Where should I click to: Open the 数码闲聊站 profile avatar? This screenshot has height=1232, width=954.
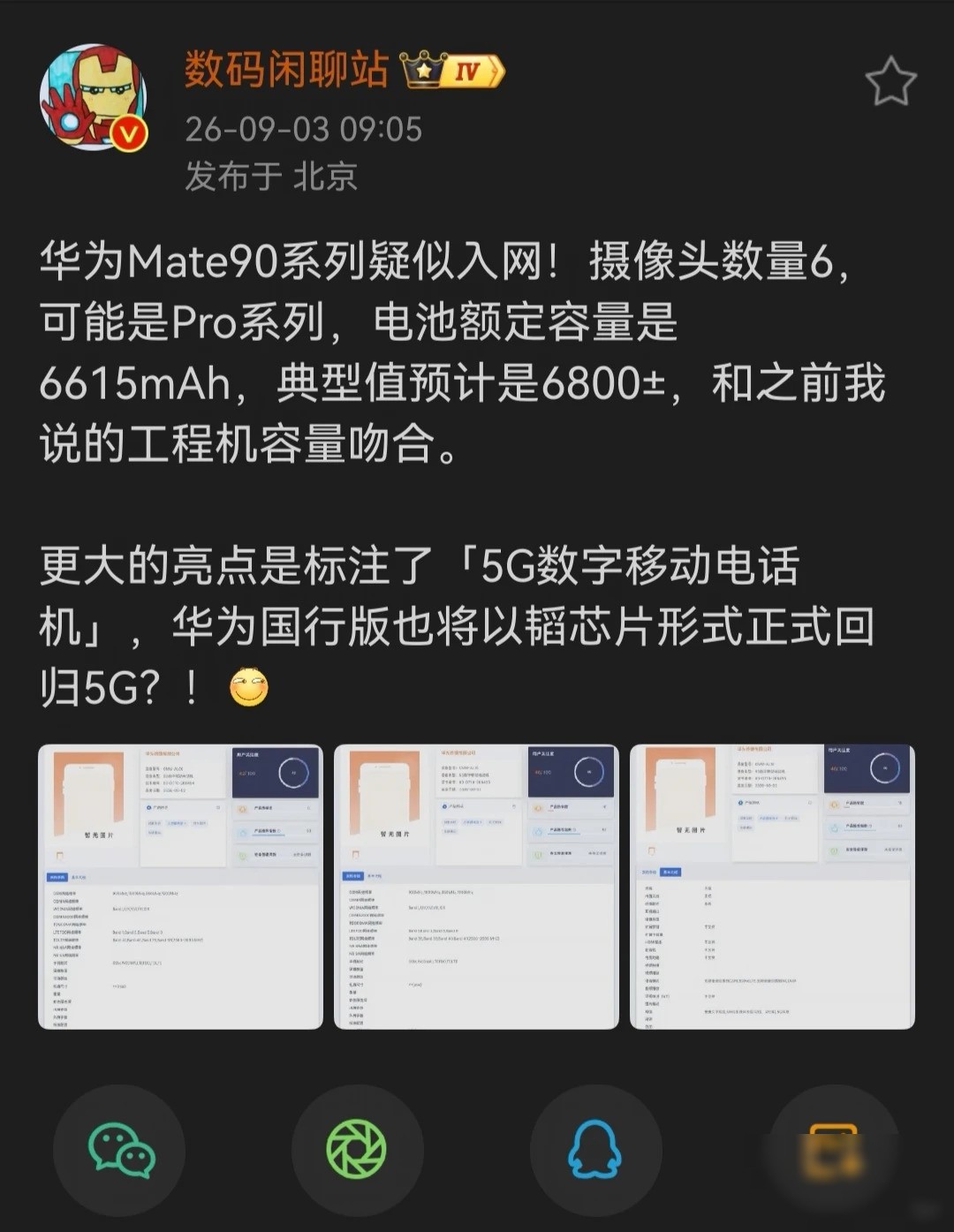94,97
